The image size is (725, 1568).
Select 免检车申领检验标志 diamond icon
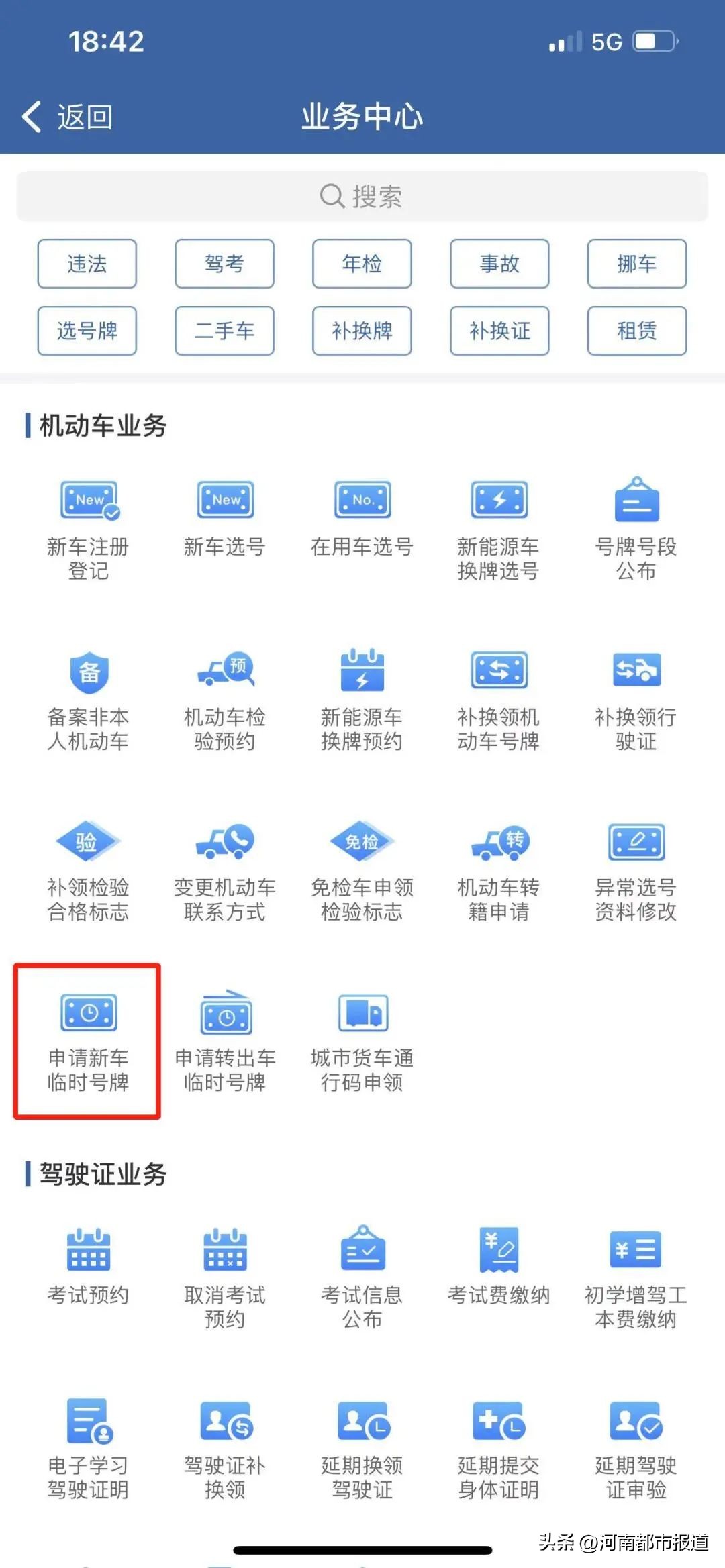click(x=362, y=869)
